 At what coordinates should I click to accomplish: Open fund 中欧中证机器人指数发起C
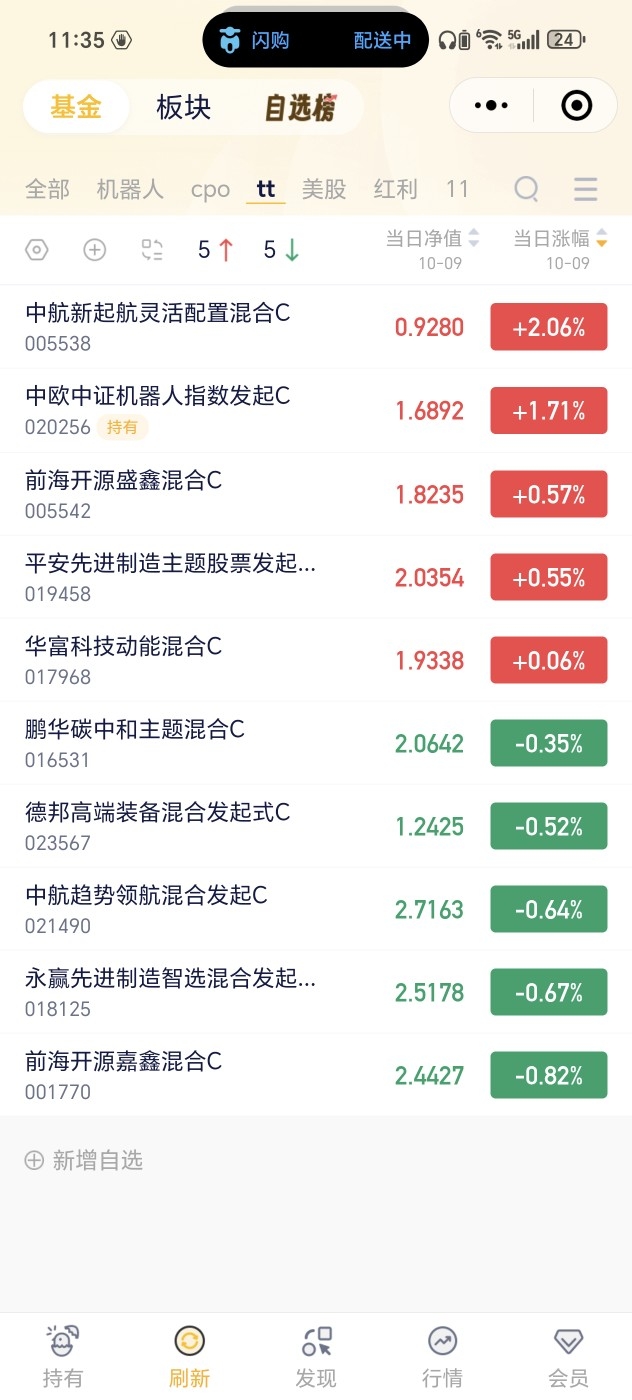coord(316,411)
